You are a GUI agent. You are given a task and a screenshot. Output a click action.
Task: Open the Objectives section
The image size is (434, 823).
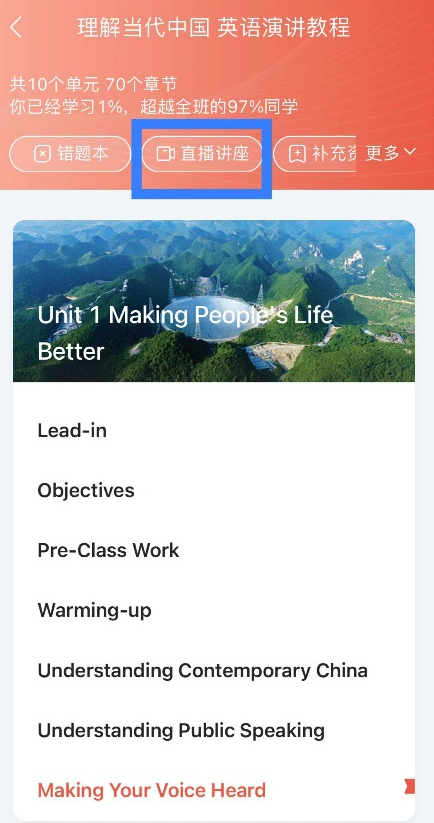(x=214, y=491)
